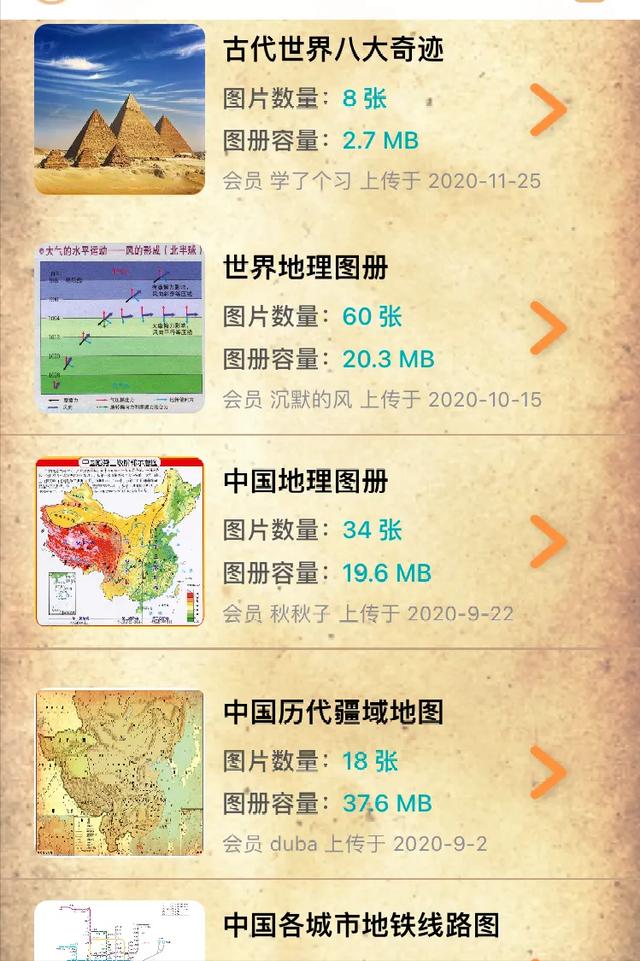Open the 中国地理图册 album
This screenshot has height=961, width=640.
point(305,481)
